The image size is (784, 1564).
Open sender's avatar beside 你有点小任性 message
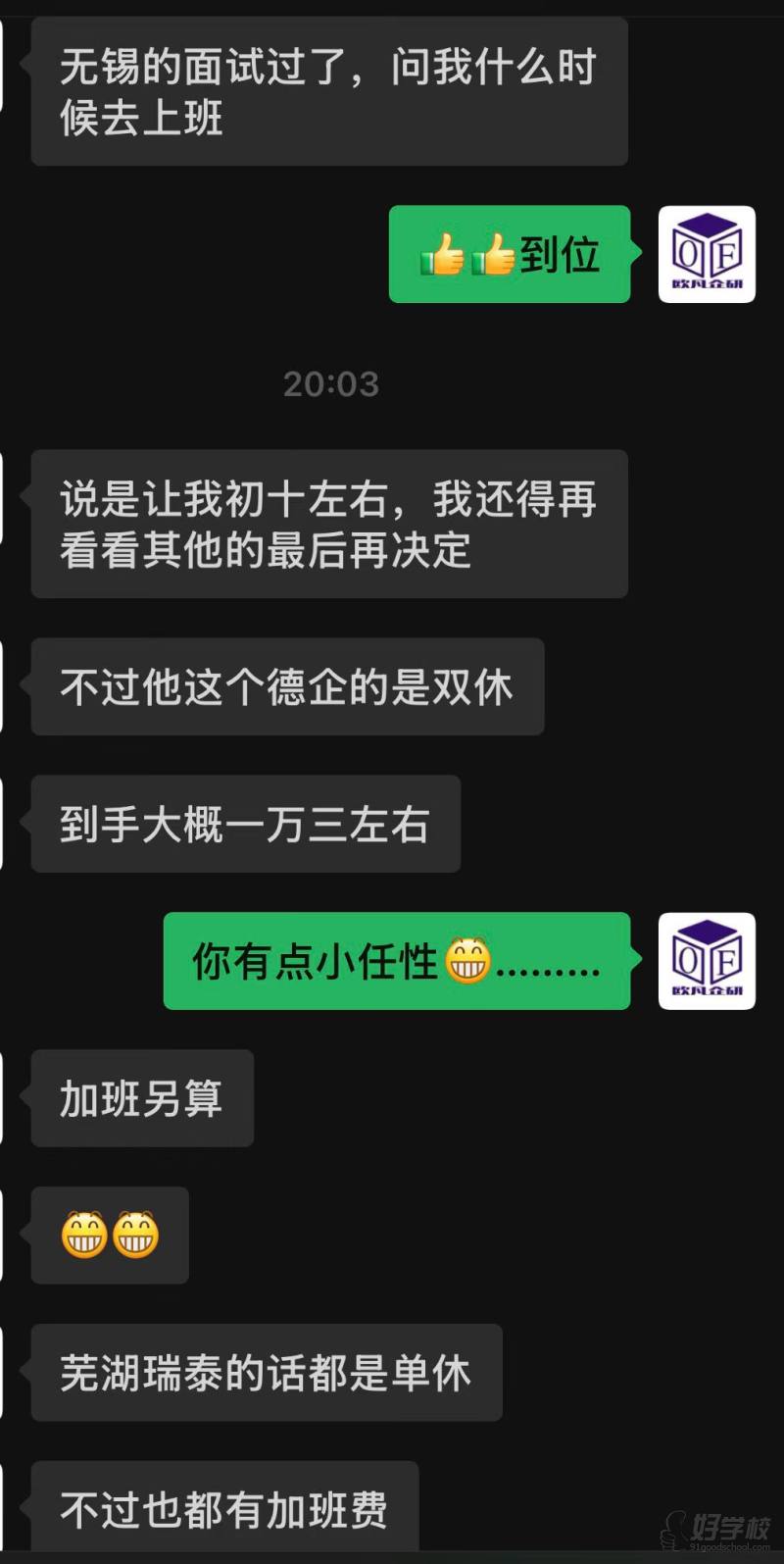pos(707,961)
